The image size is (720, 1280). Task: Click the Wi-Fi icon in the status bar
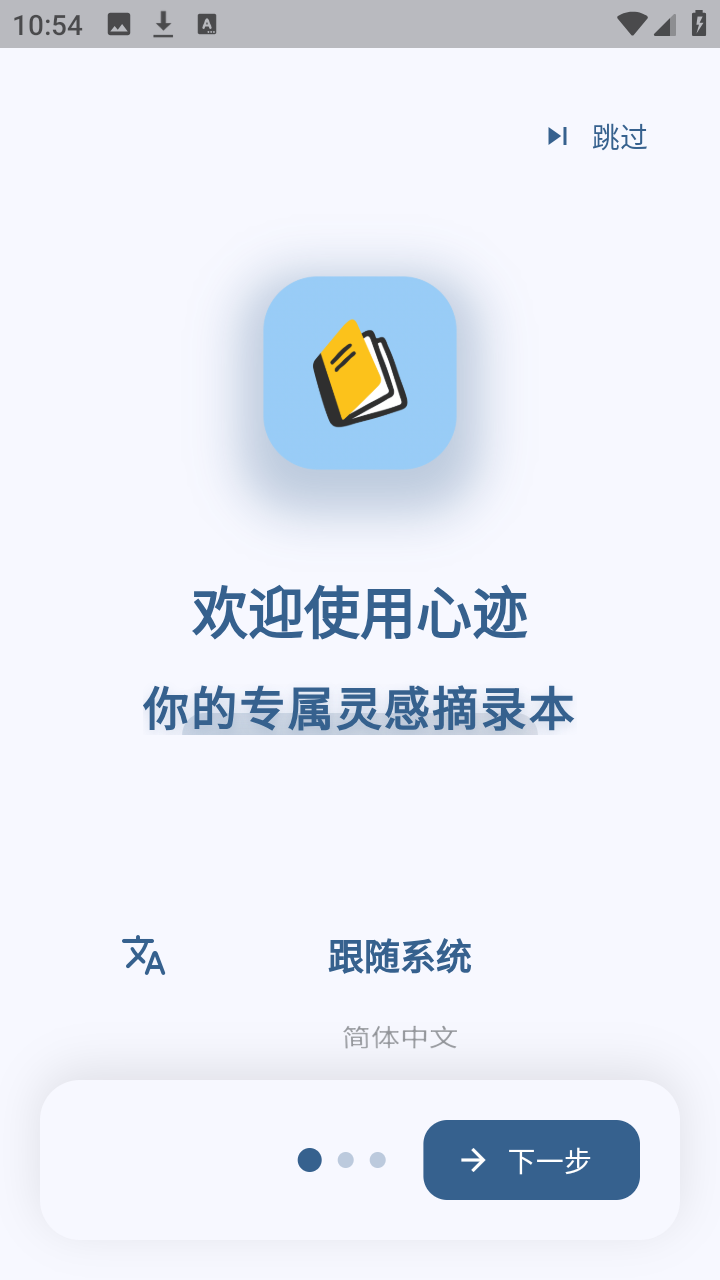pos(632,25)
